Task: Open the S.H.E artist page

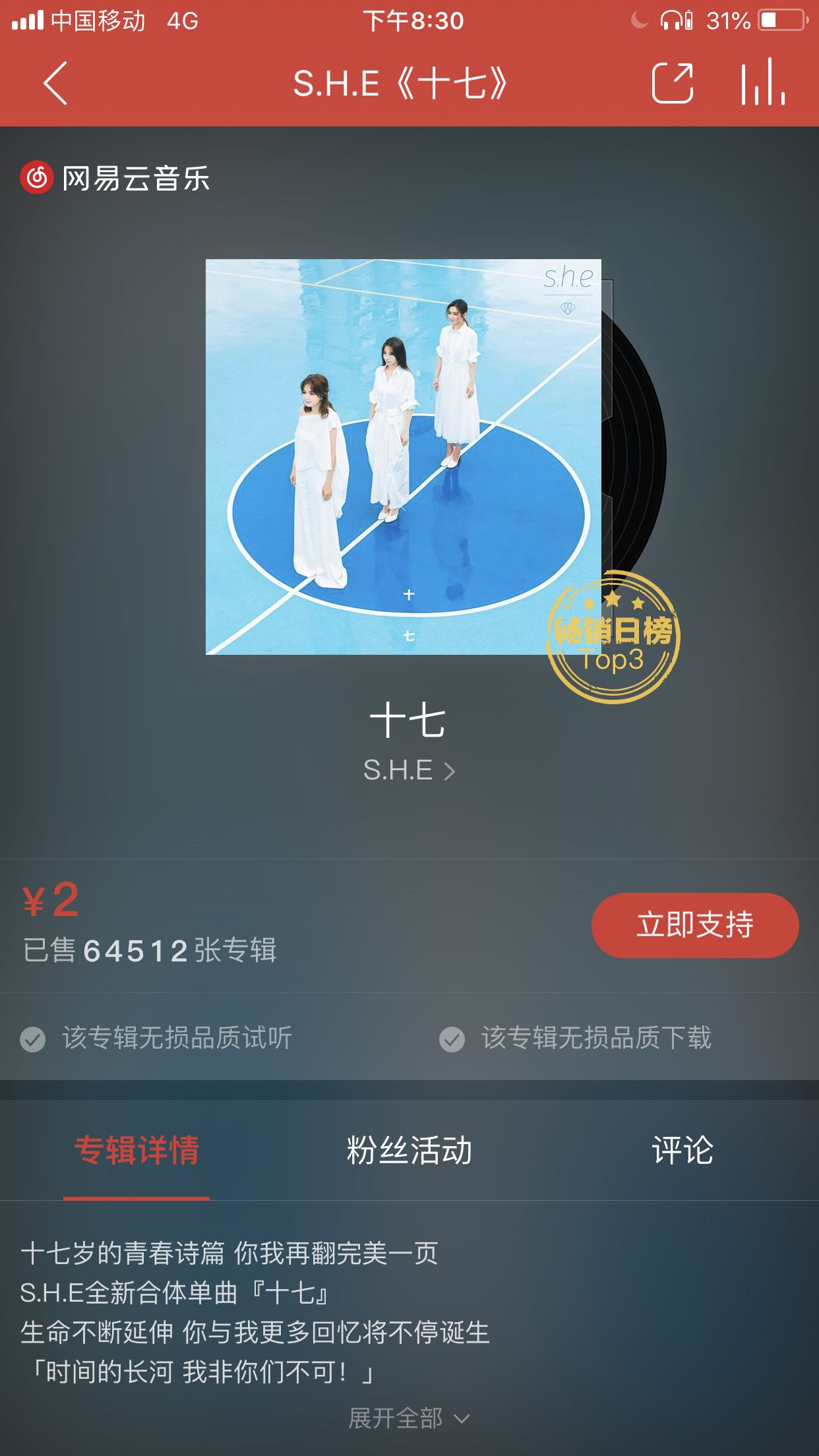Action: pos(409,770)
